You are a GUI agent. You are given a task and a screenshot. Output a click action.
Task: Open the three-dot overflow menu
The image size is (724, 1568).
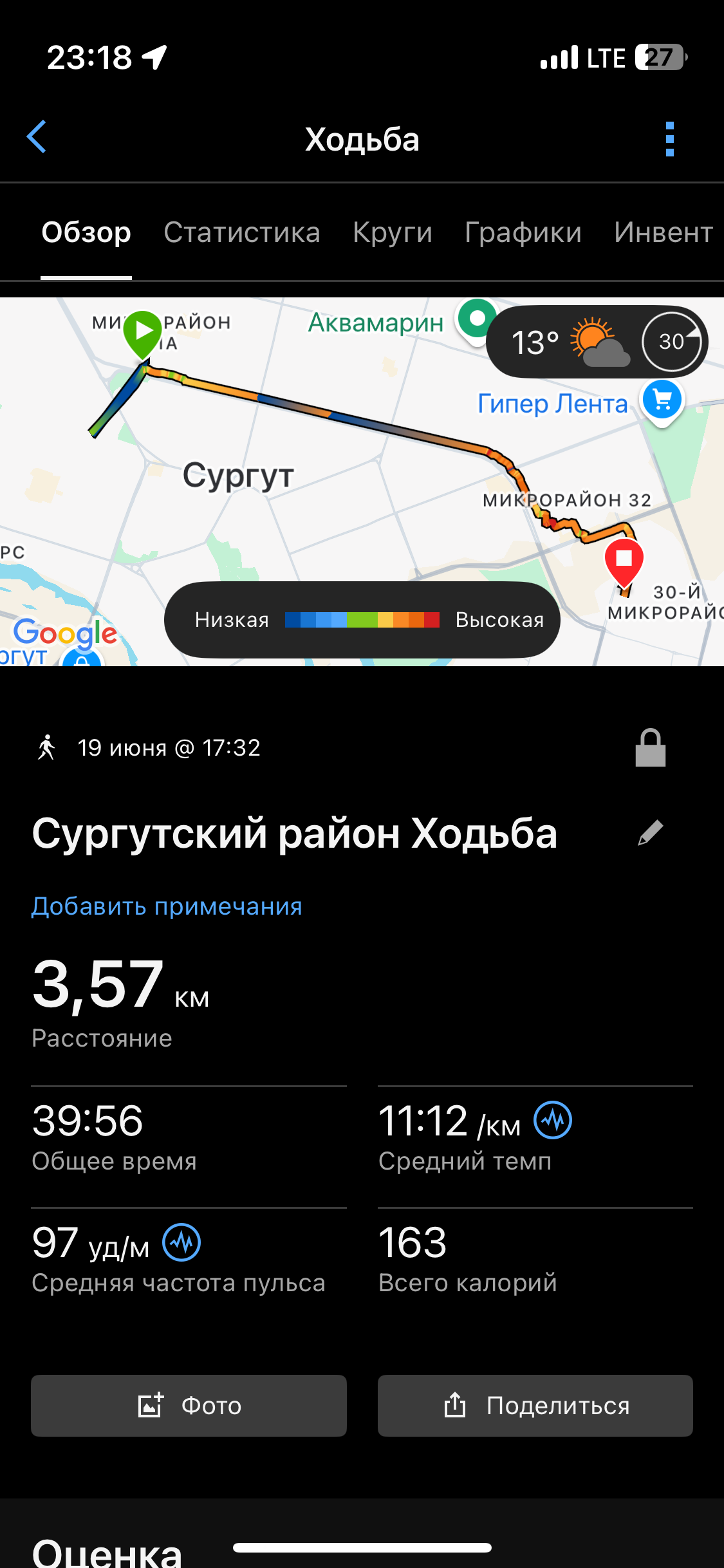(x=670, y=139)
